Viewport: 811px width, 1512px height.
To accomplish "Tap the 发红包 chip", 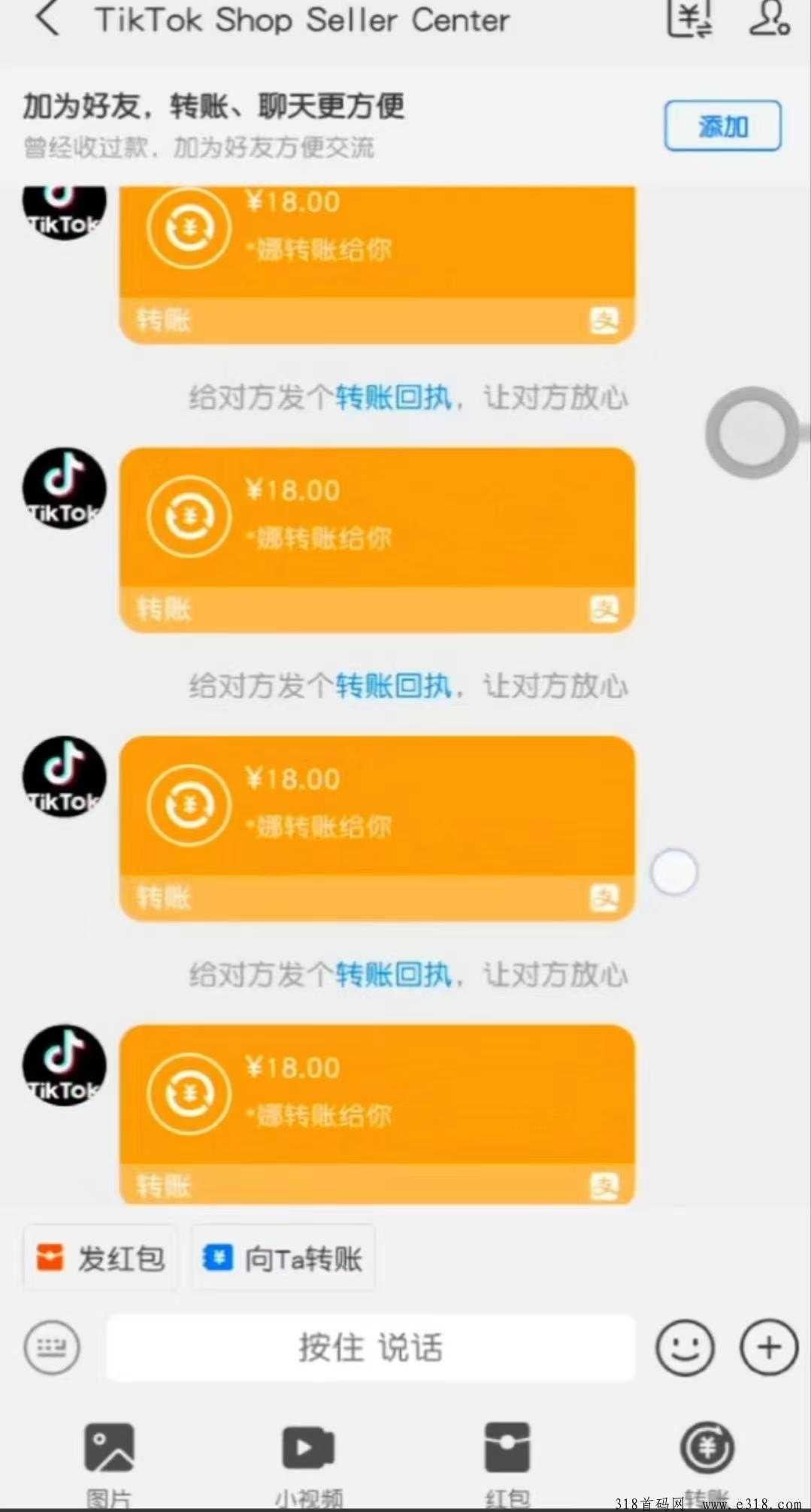I will tap(101, 1258).
